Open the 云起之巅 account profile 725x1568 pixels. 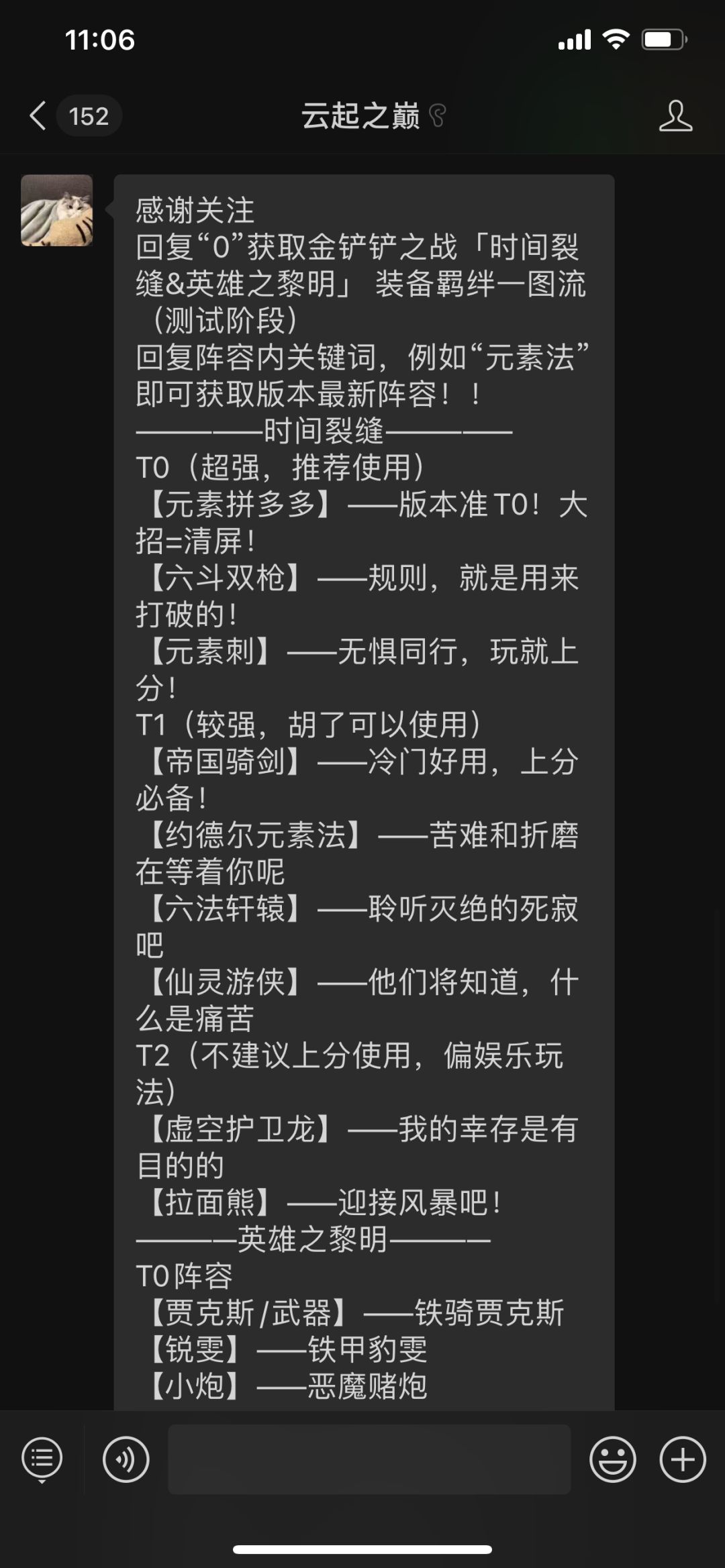[x=675, y=116]
